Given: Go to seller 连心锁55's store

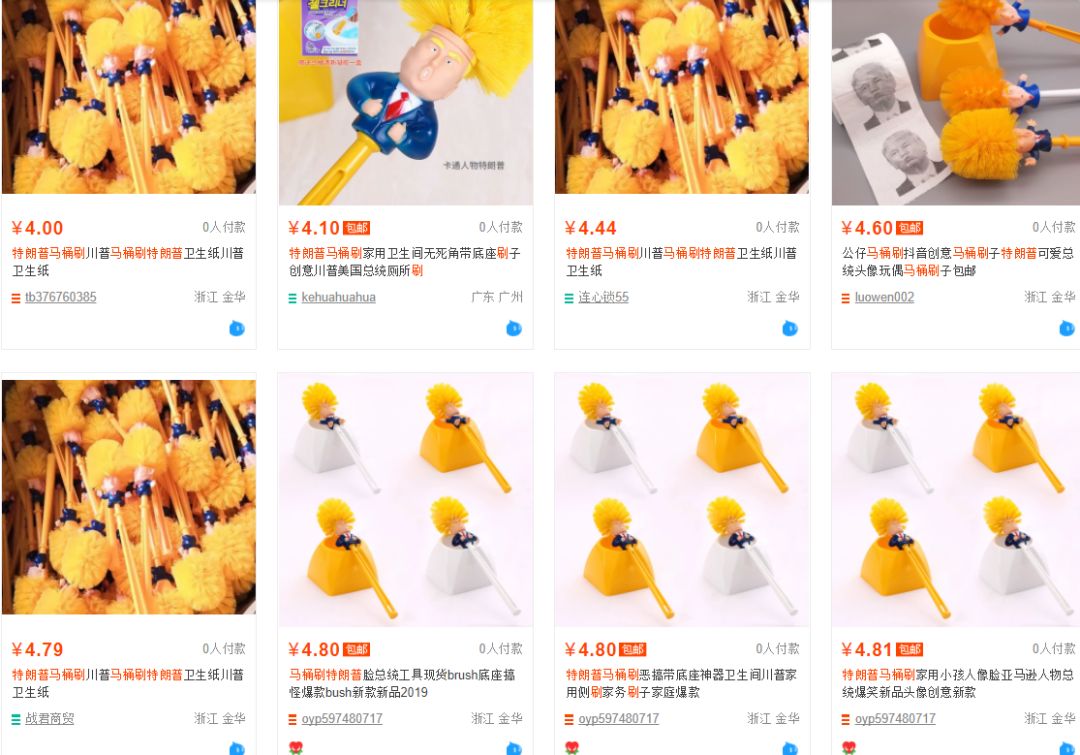Looking at the screenshot, I should (603, 297).
